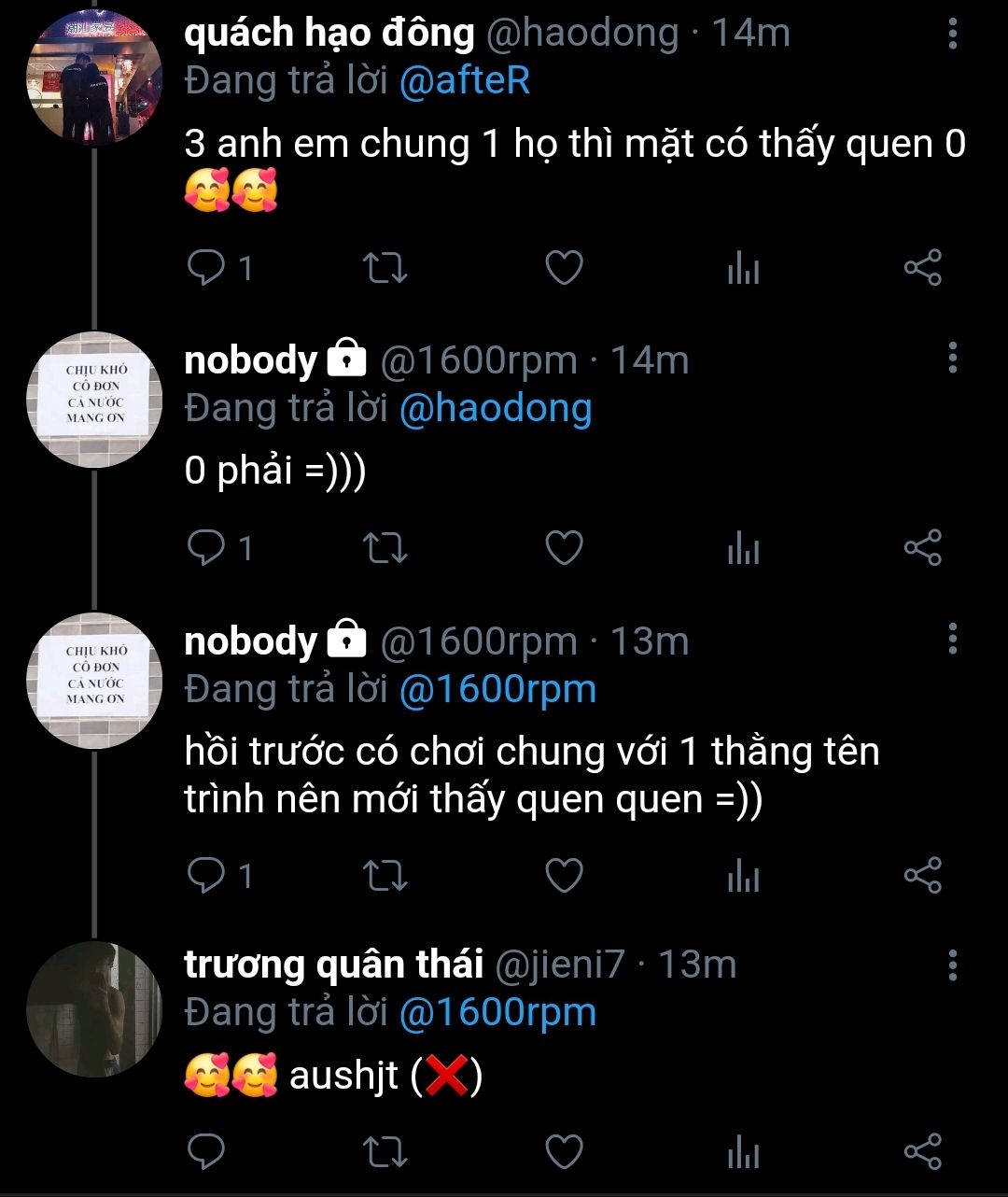View analytics of "0 phải =)))" tweet
The height and width of the screenshot is (1197, 1008).
pyautogui.click(x=744, y=548)
